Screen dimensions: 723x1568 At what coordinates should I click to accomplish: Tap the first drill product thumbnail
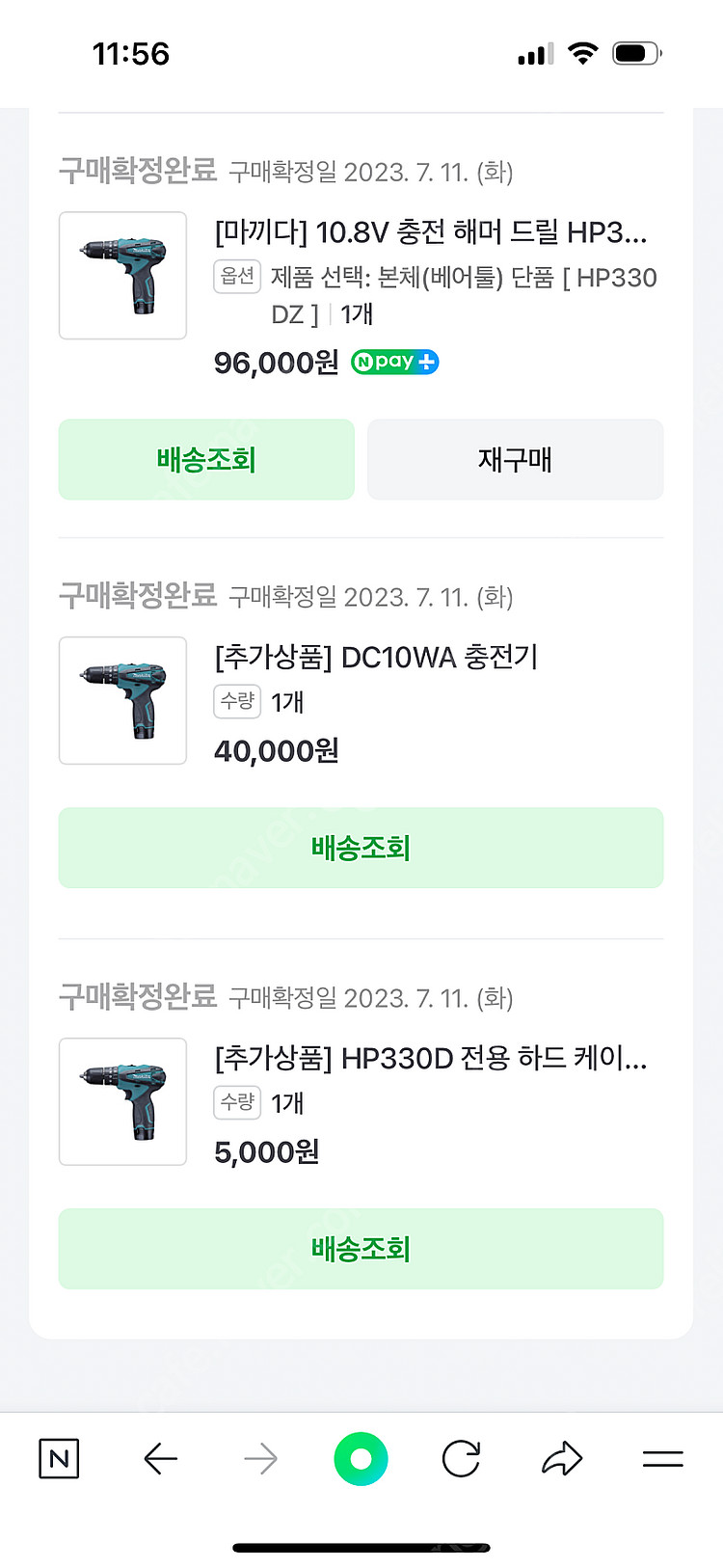pyautogui.click(x=122, y=275)
